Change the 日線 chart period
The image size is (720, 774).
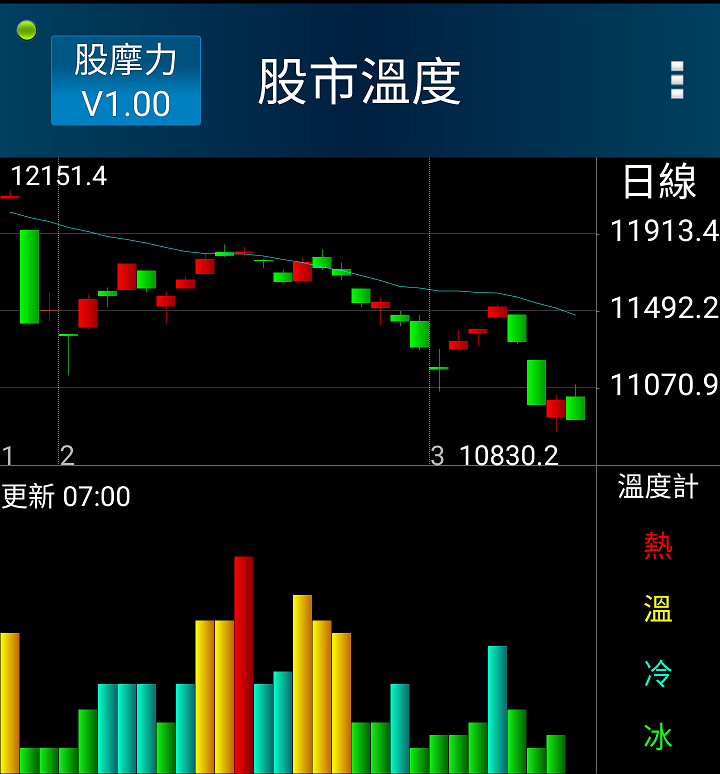click(658, 183)
